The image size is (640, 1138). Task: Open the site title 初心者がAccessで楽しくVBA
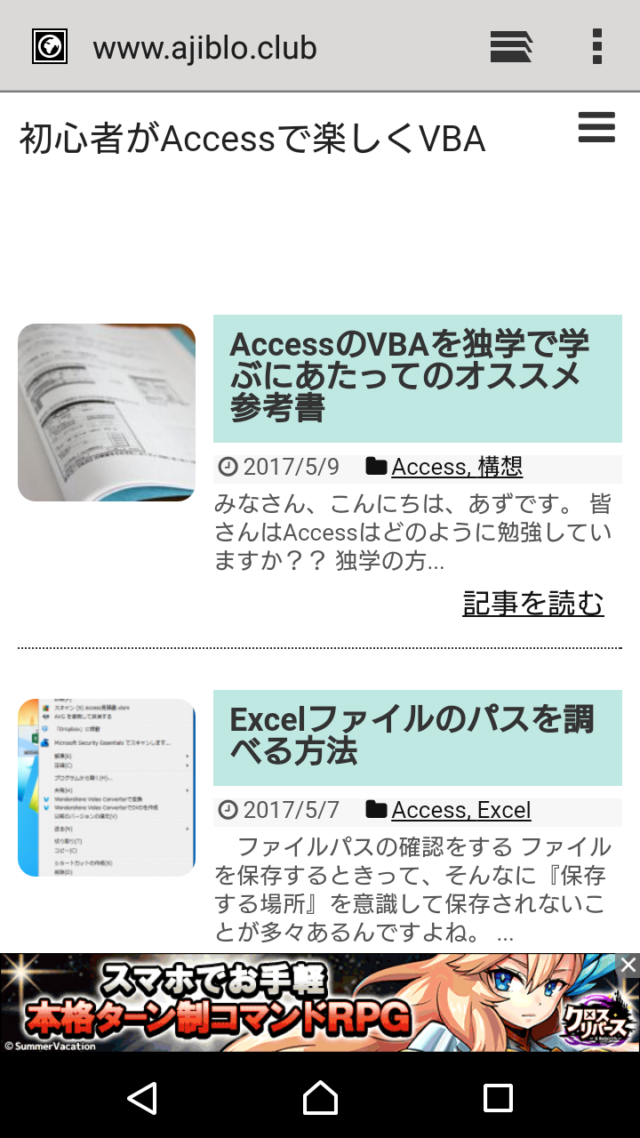coord(252,139)
